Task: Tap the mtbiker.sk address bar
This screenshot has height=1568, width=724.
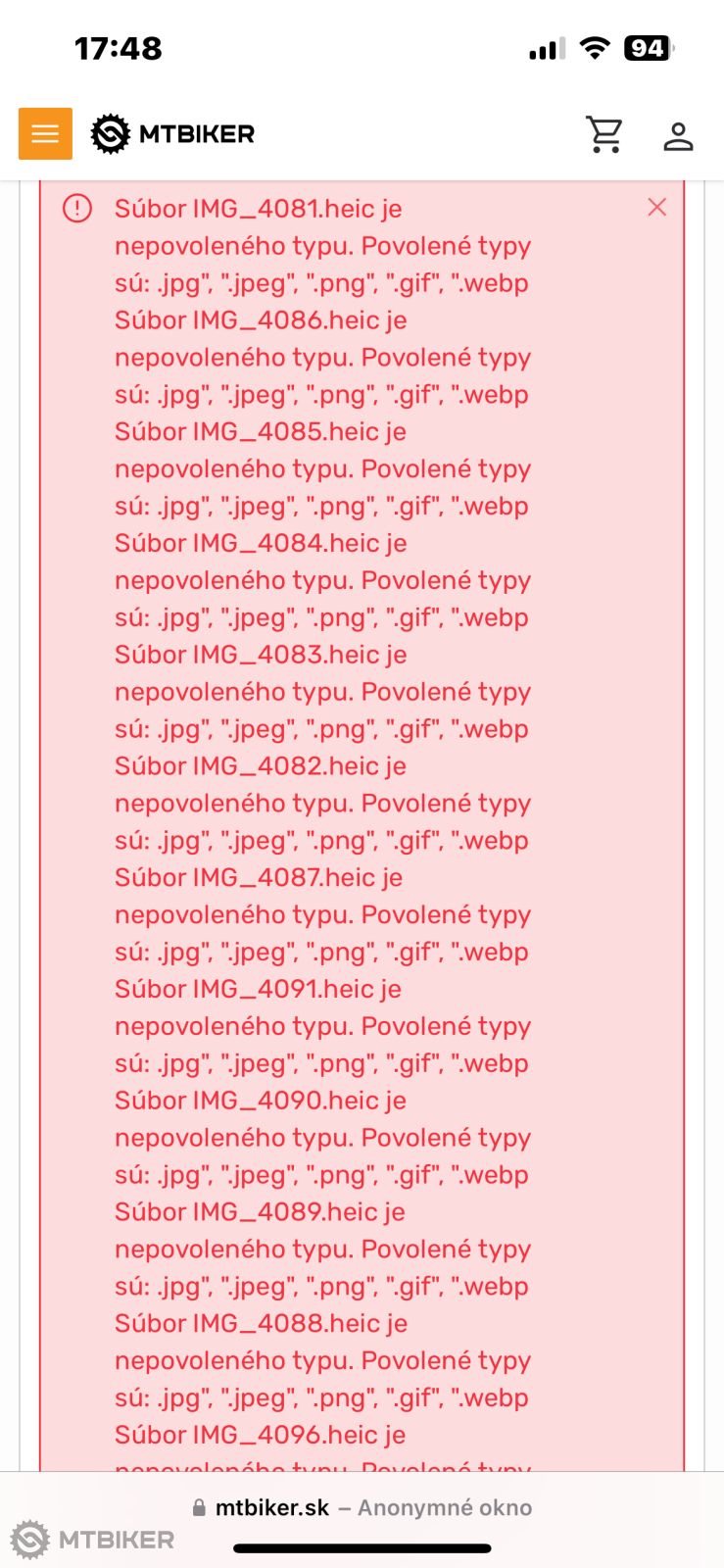Action: [x=362, y=1507]
